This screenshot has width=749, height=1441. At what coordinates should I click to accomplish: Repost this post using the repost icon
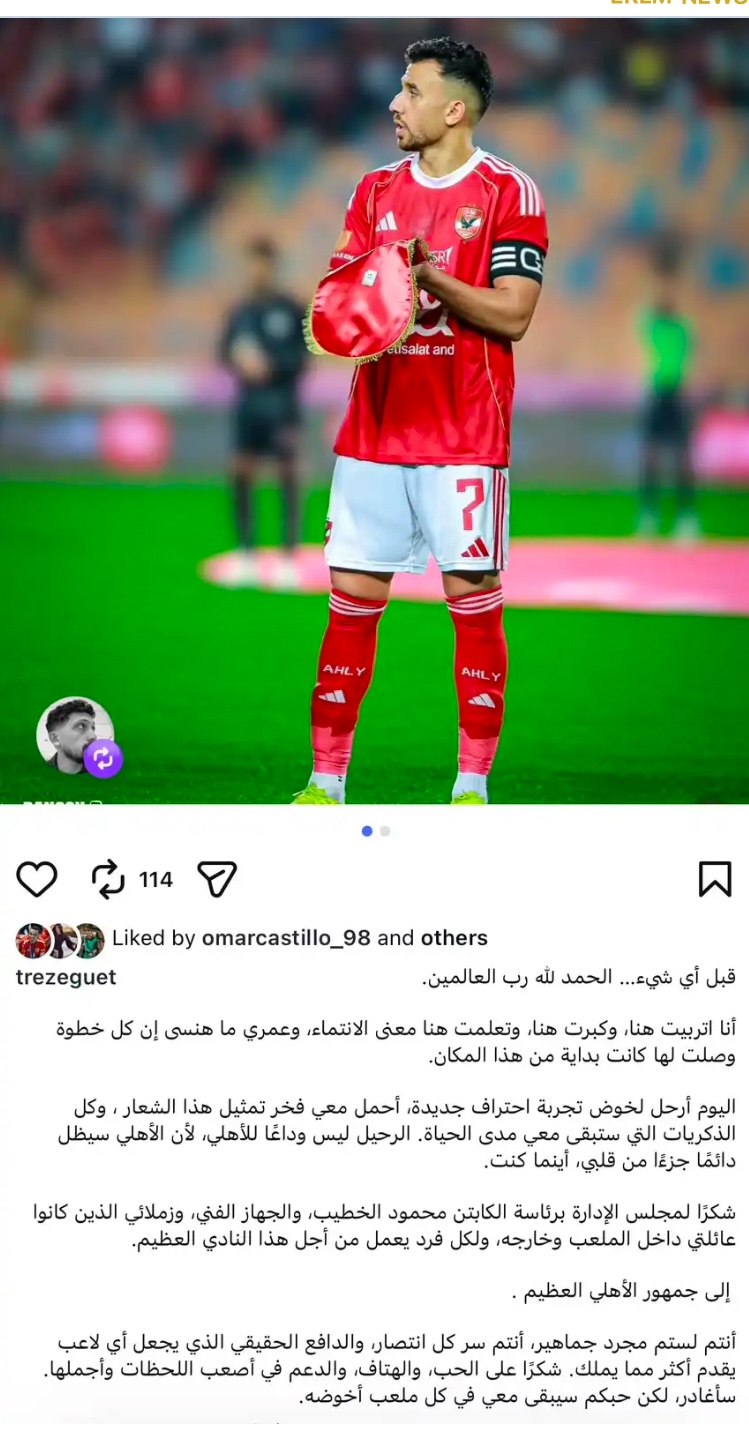point(108,879)
